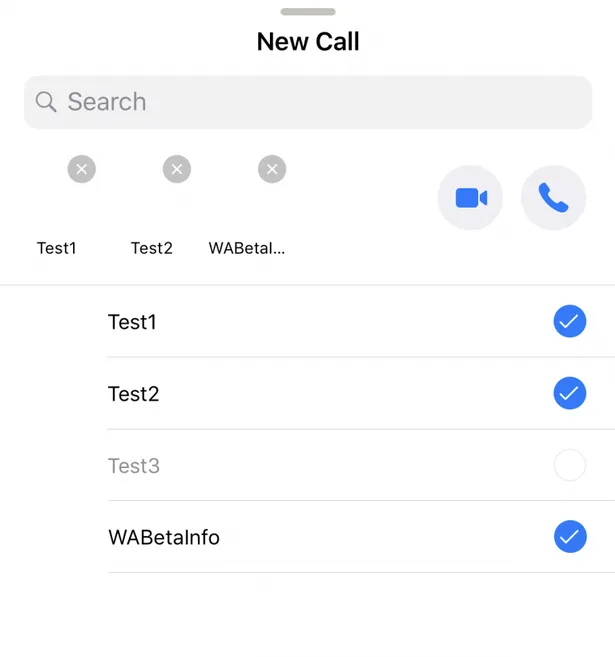Viewport: 615px width, 657px height.
Task: Start a group voice call
Action: tap(553, 198)
